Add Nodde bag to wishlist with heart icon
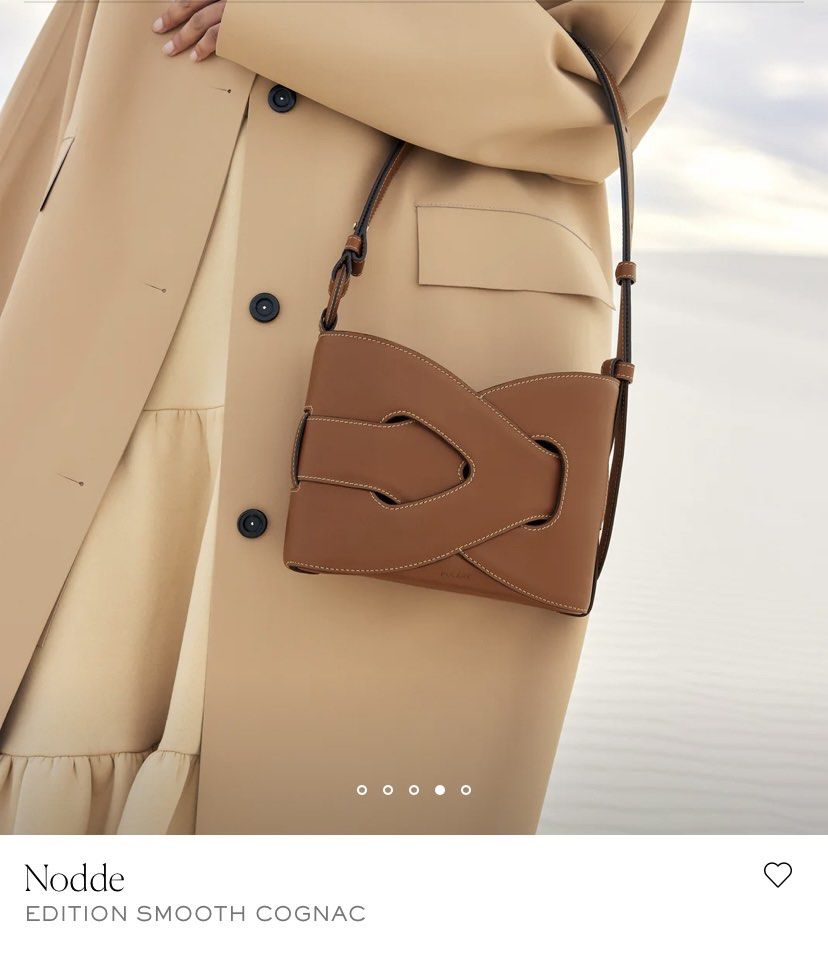This screenshot has height=962, width=828. click(777, 875)
